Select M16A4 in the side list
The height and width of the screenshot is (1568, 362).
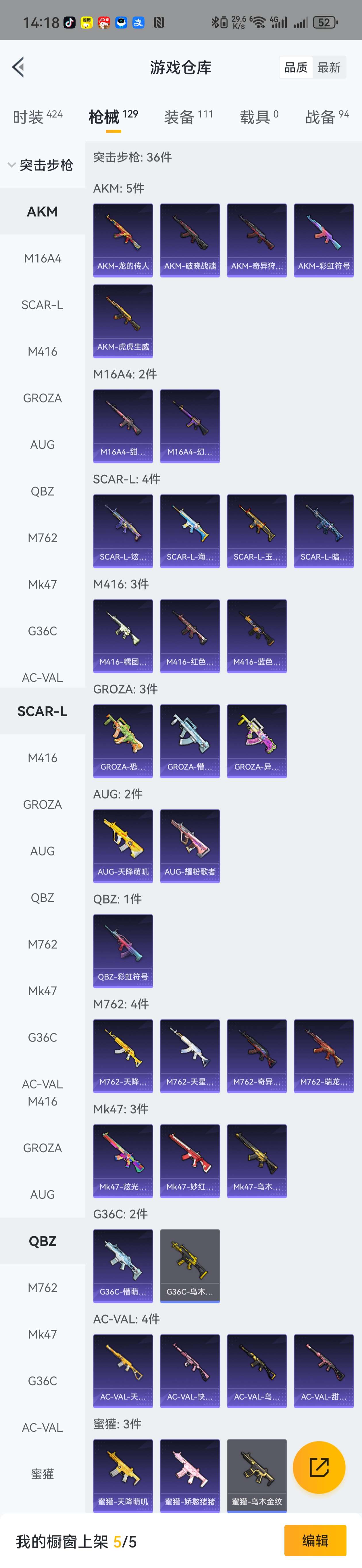click(x=43, y=258)
